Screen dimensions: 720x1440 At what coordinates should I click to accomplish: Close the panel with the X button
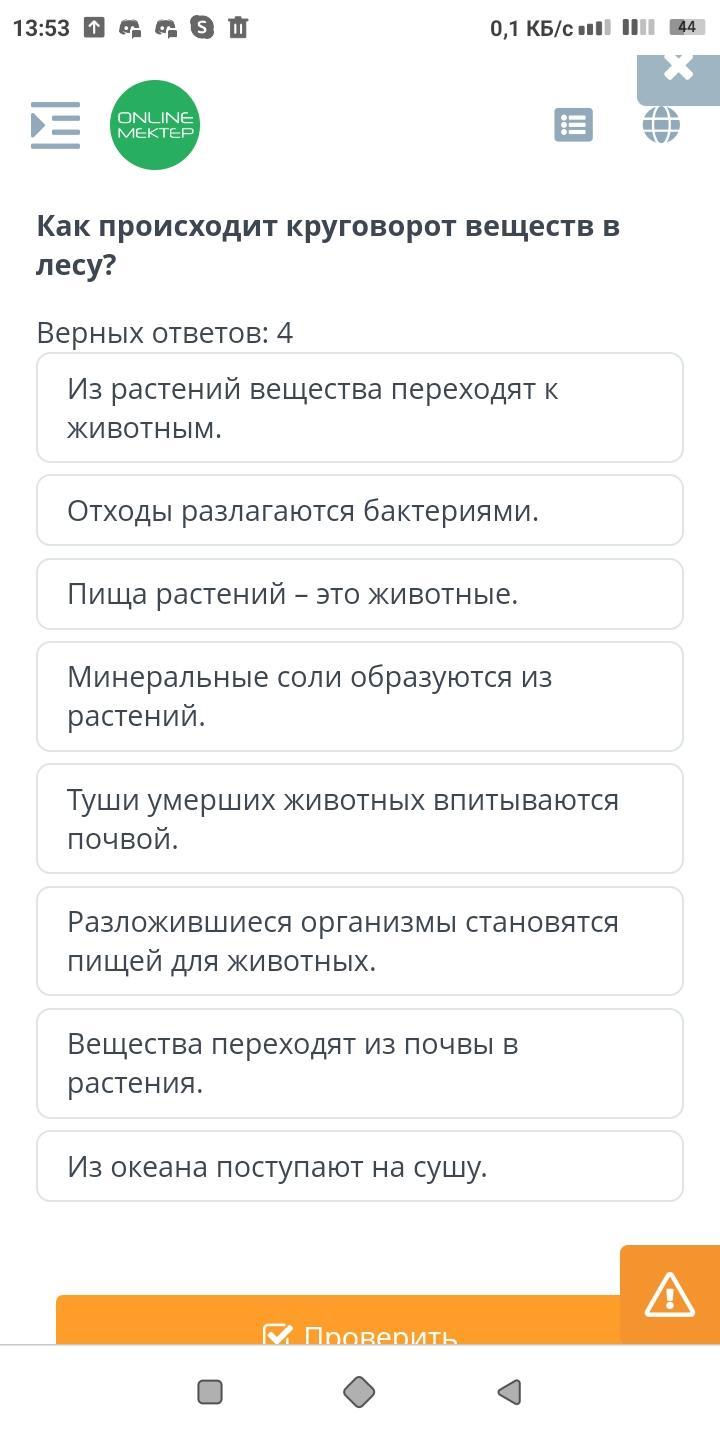678,70
